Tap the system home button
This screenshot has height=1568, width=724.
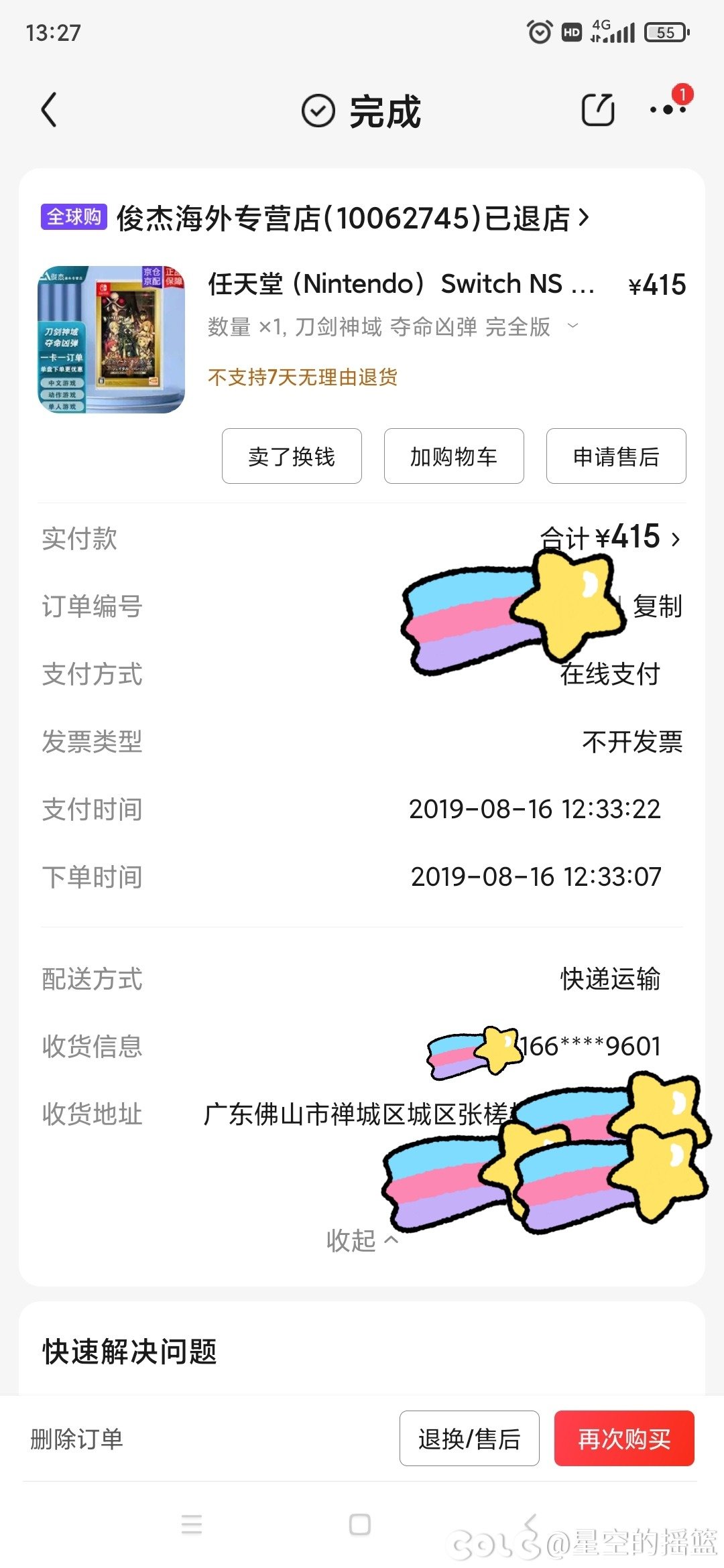point(360,1524)
